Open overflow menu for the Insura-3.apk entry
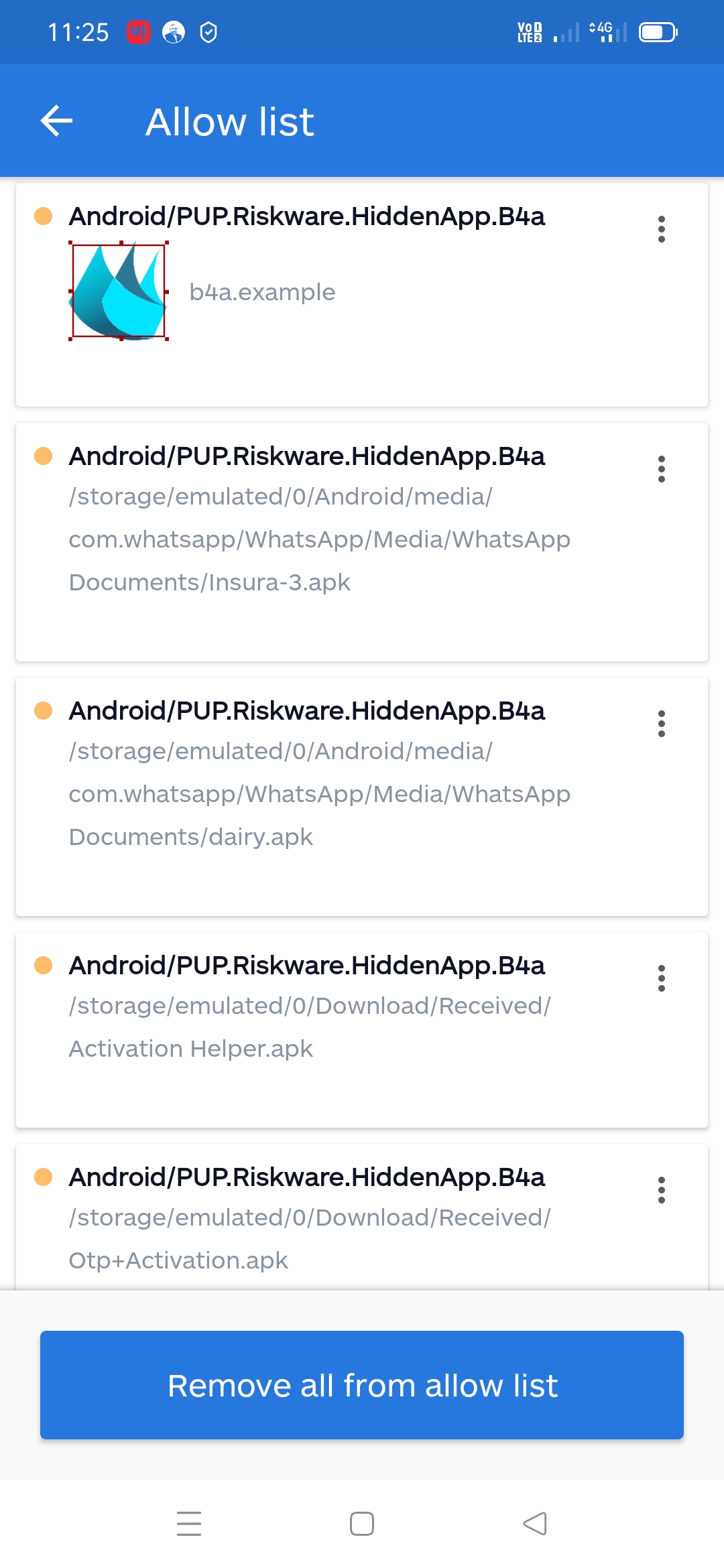 [661, 469]
